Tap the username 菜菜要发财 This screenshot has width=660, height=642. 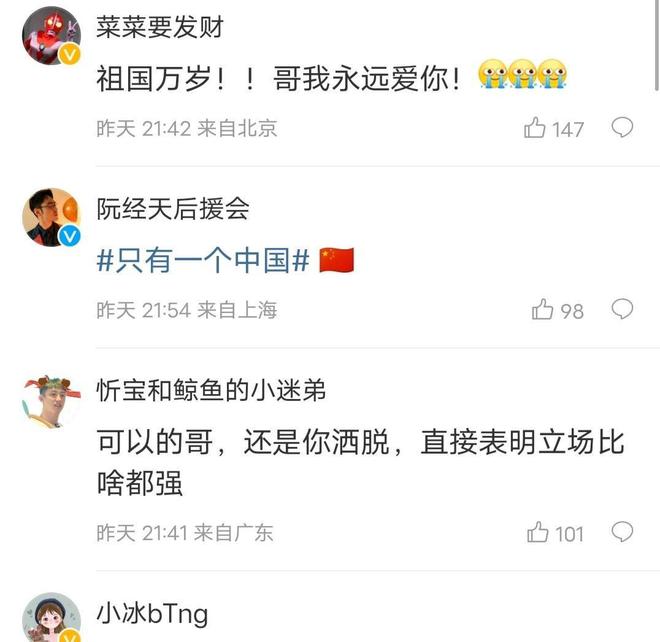tap(159, 27)
